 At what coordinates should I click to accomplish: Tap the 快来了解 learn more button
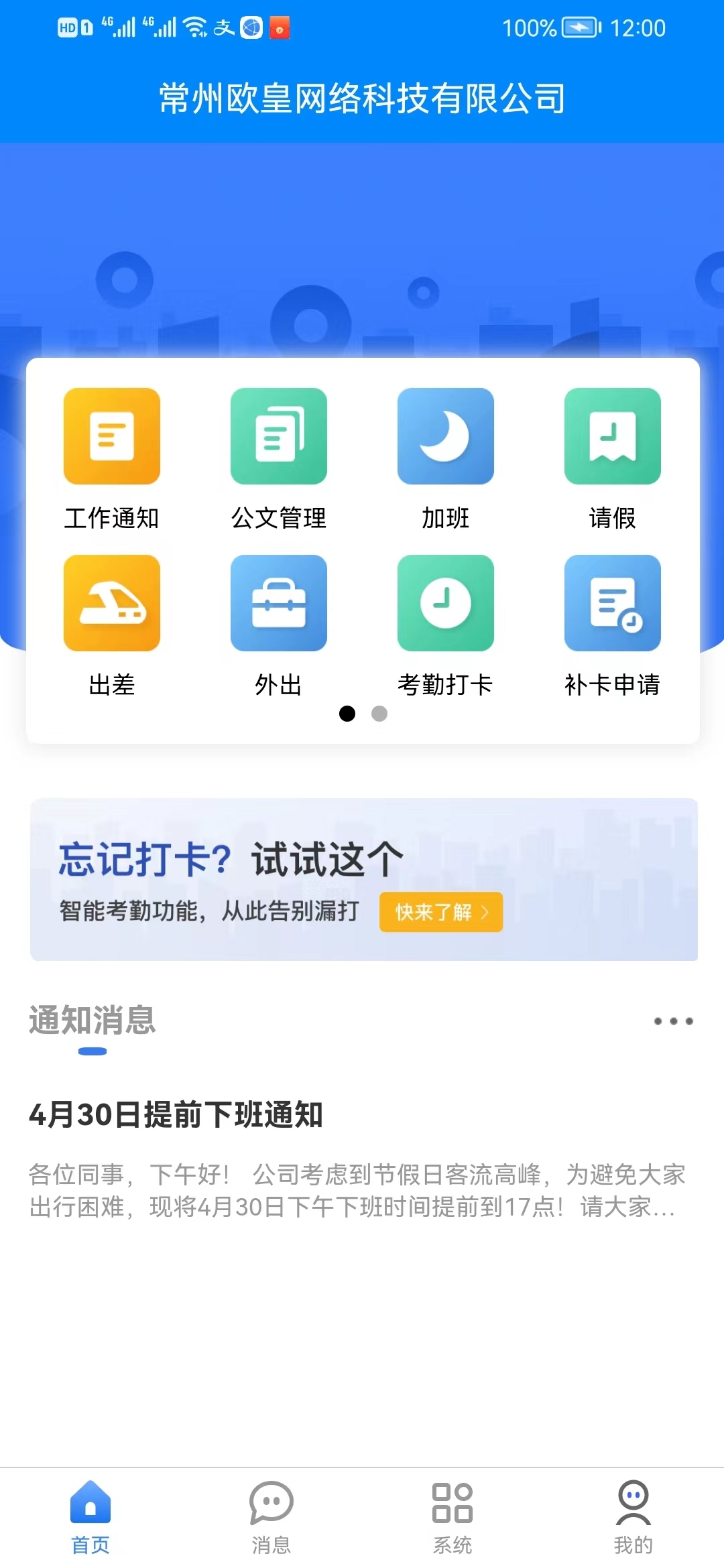(x=440, y=912)
